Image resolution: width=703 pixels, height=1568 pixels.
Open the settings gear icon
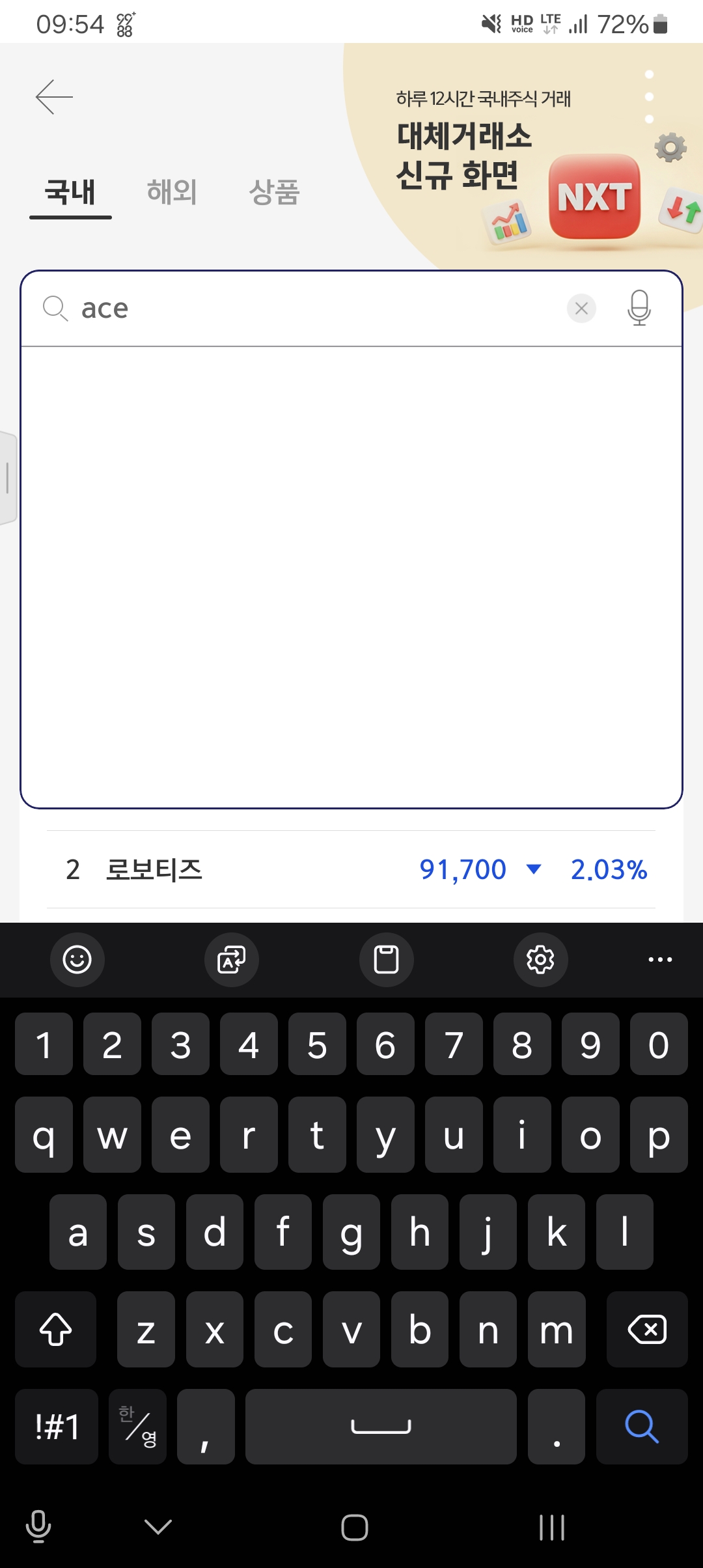(x=670, y=148)
